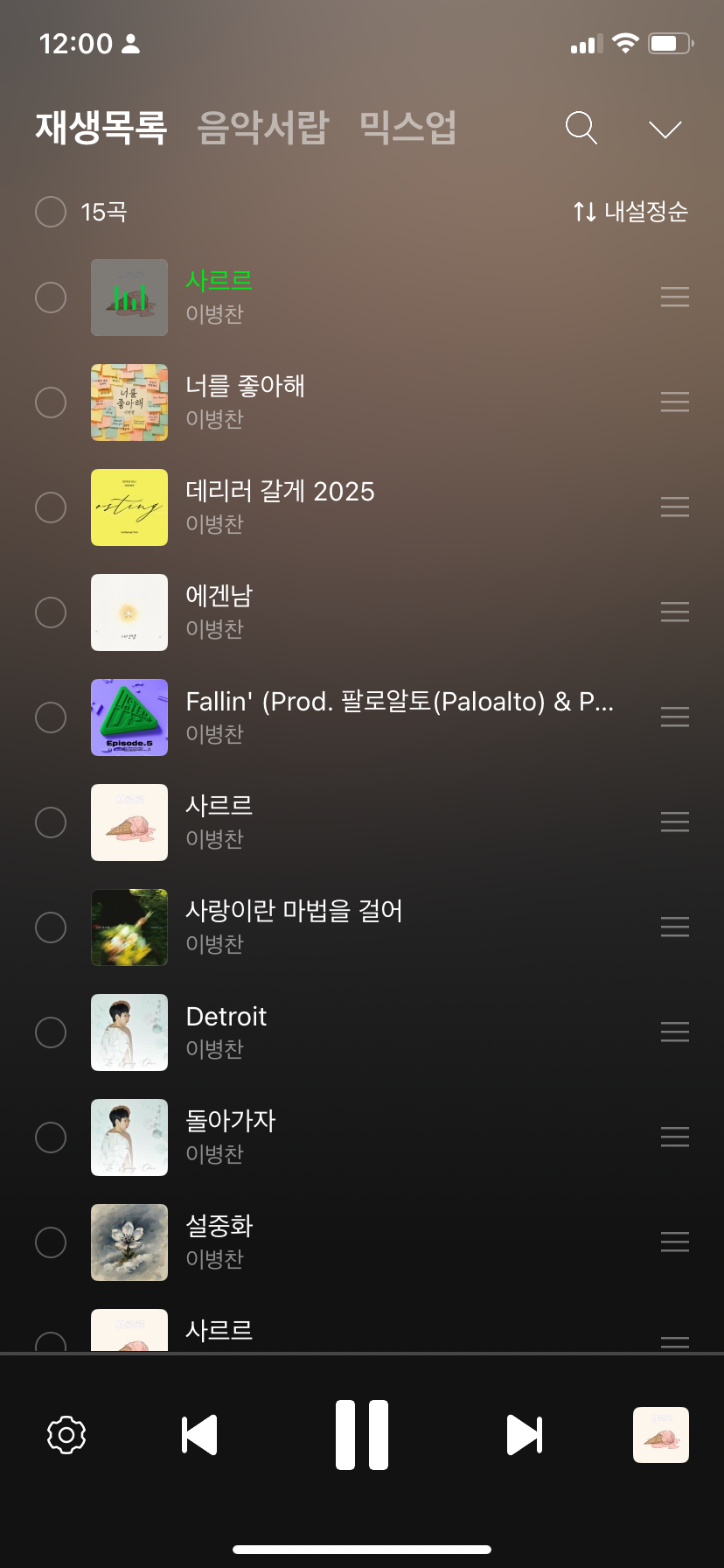Play the song 너를 좋아해
The image size is (724, 1568).
pyautogui.click(x=246, y=387)
